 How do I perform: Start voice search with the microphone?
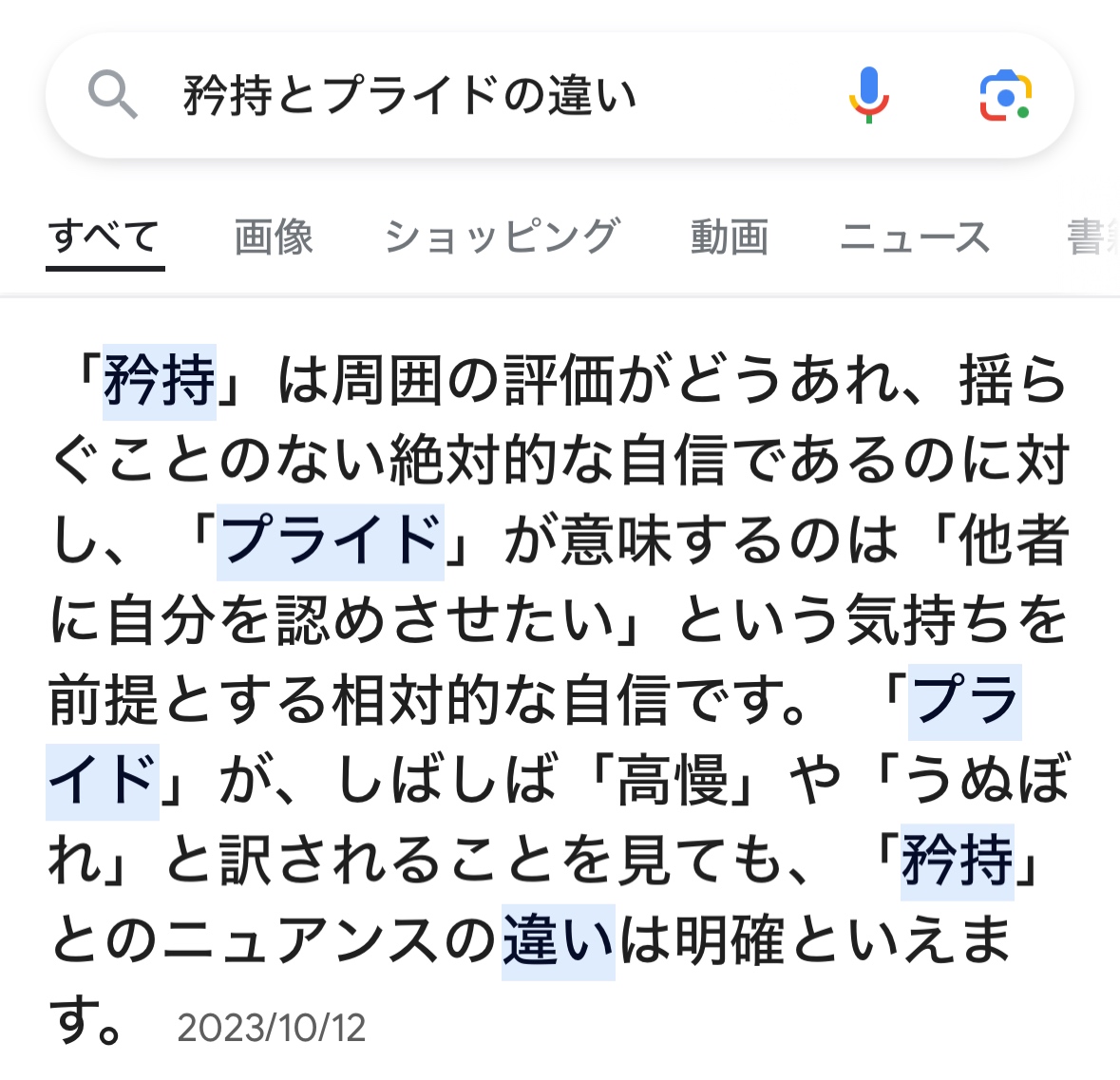[x=868, y=95]
